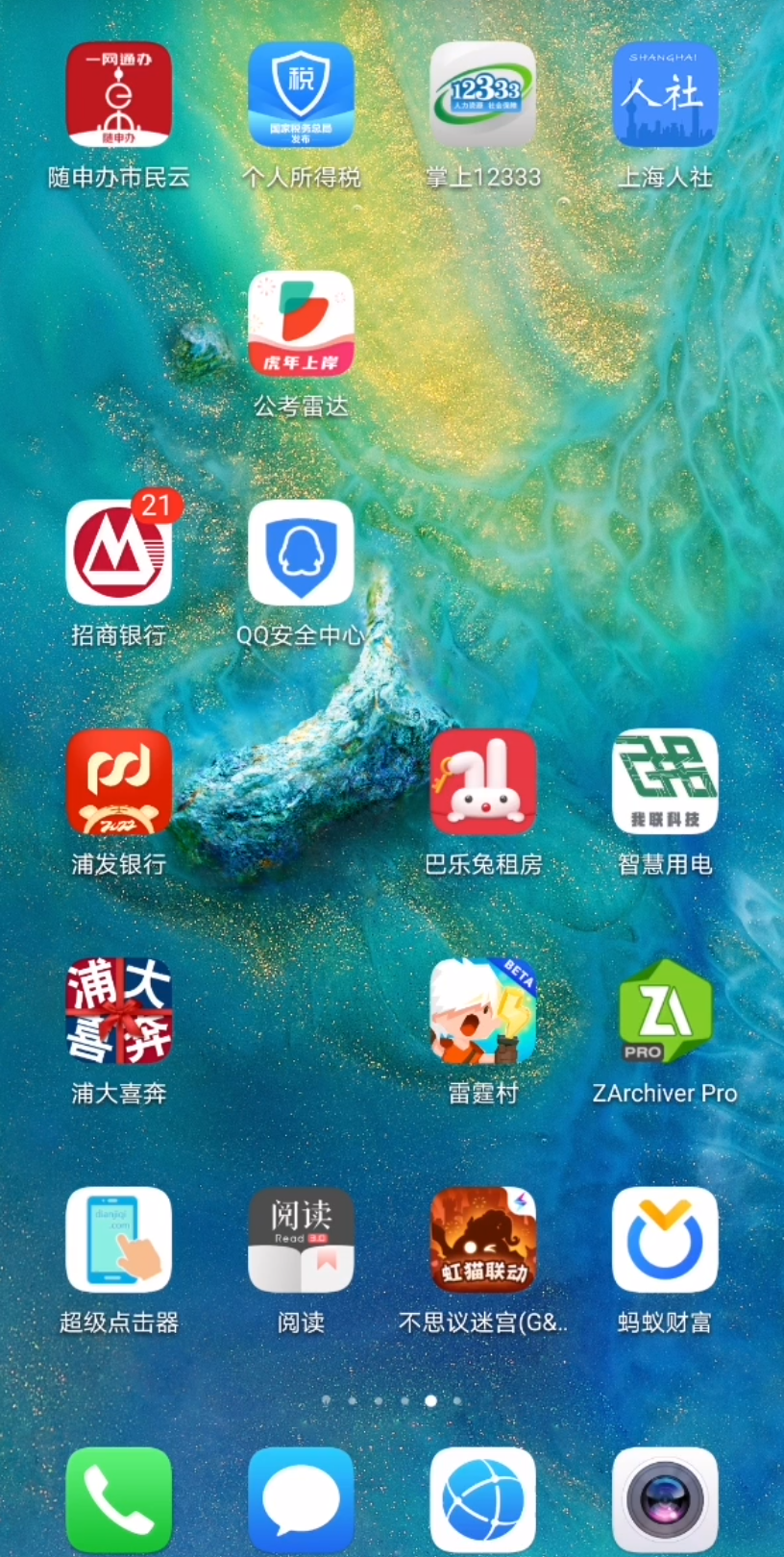Open ZArchiver Pro
784x1557 pixels.
665,1011
